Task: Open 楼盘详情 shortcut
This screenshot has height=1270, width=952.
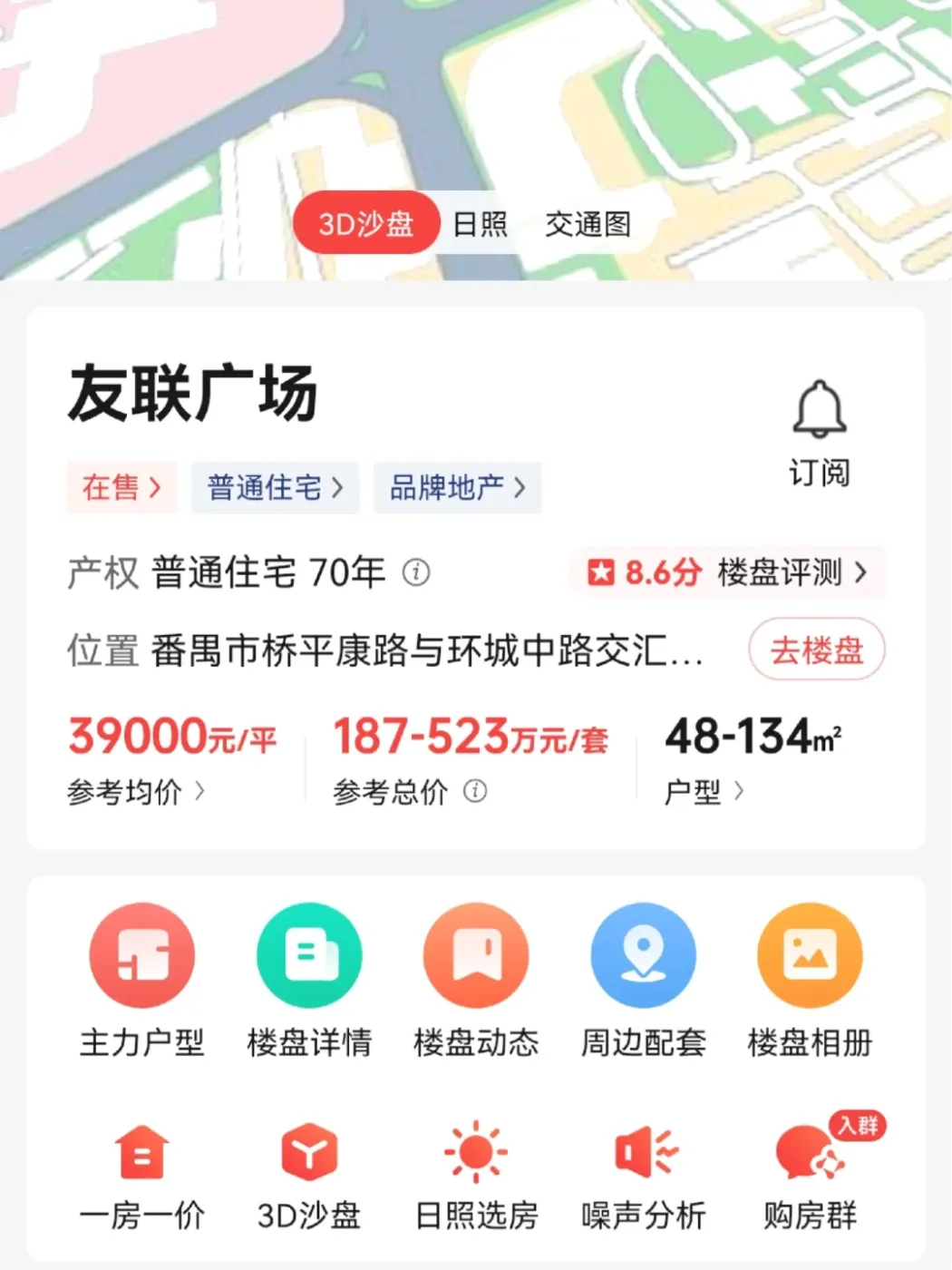Action: 309,980
